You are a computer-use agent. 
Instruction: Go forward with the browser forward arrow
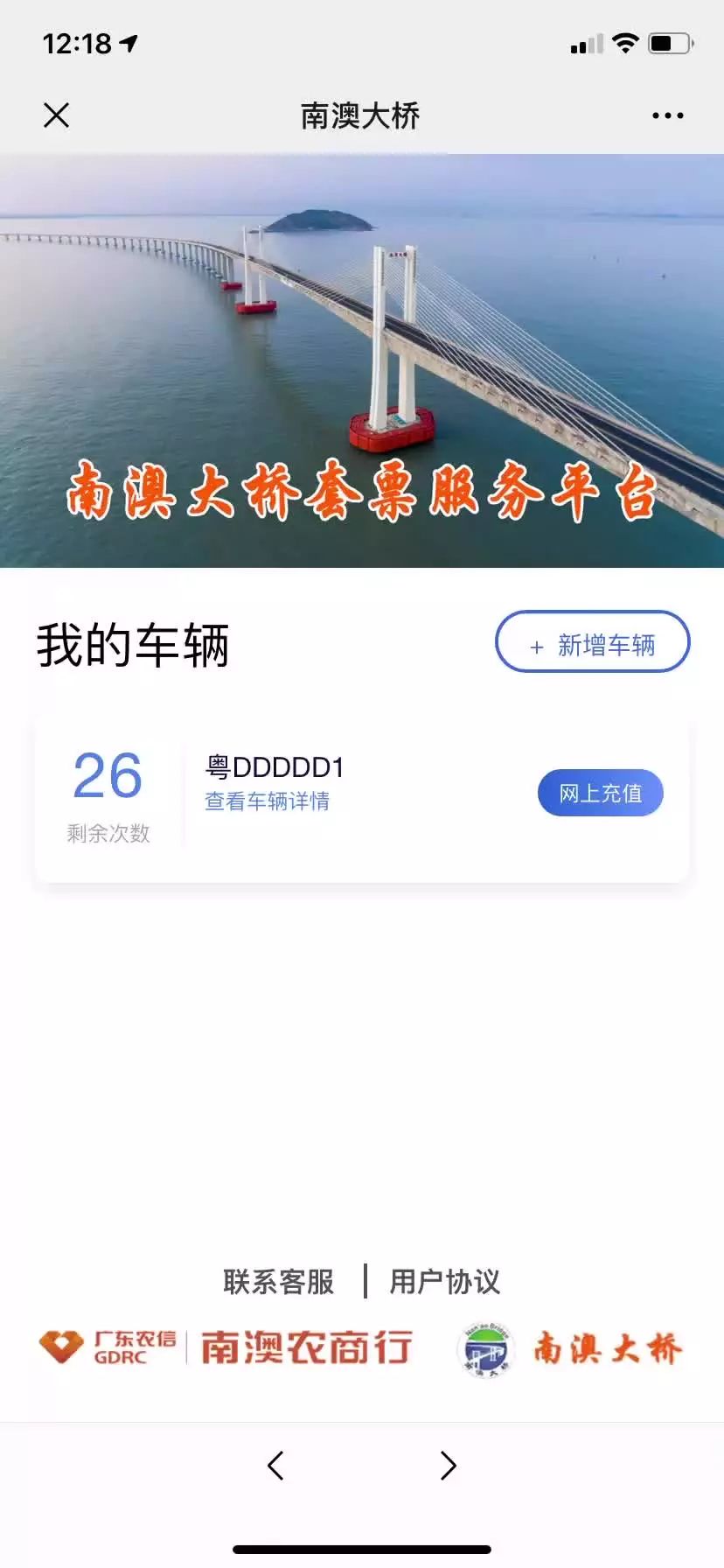pyautogui.click(x=448, y=1466)
